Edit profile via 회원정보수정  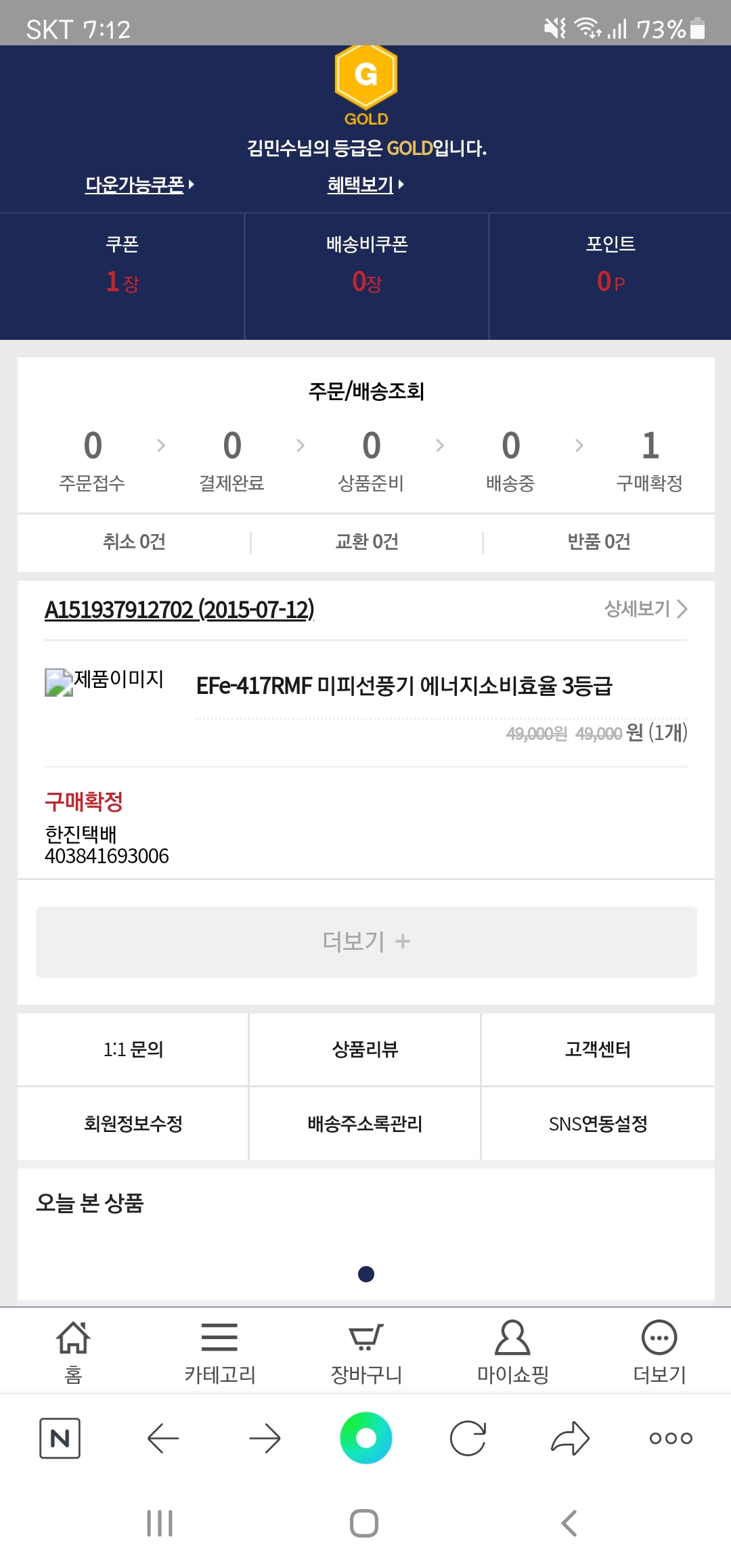[x=133, y=1124]
